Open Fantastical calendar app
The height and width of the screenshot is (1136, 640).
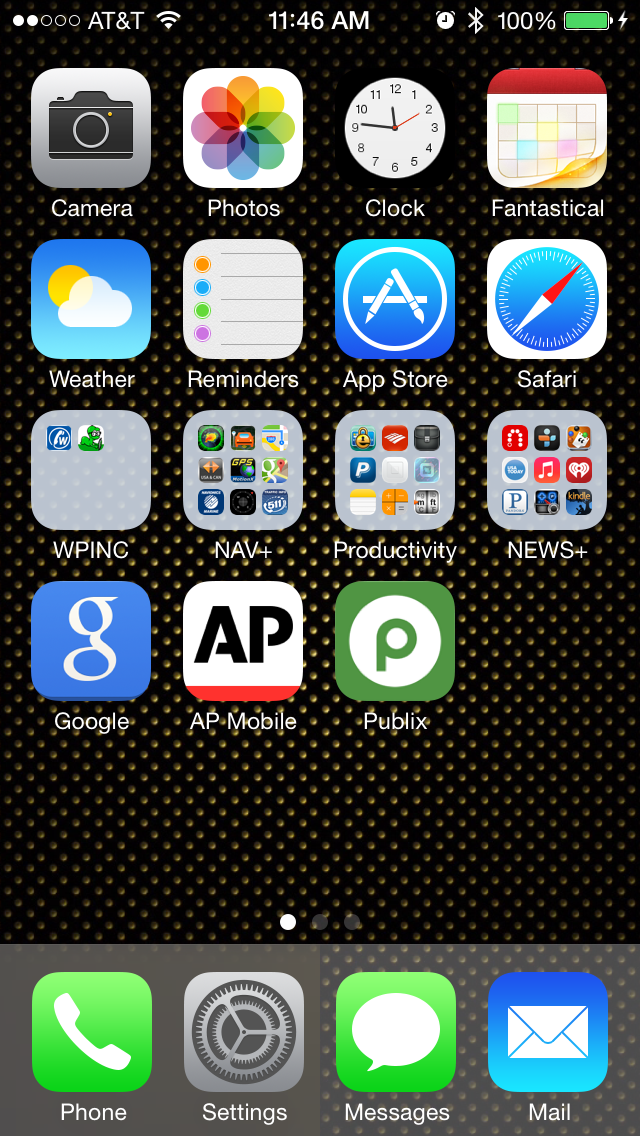(547, 128)
